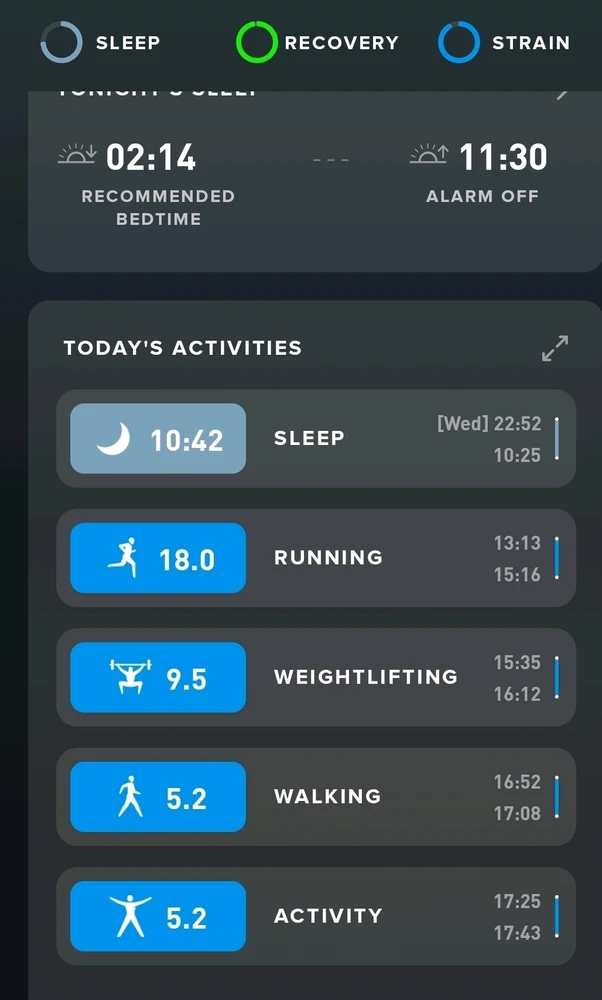The height and width of the screenshot is (1000, 602).
Task: View the Weightlifting activity
Action: click(315, 677)
